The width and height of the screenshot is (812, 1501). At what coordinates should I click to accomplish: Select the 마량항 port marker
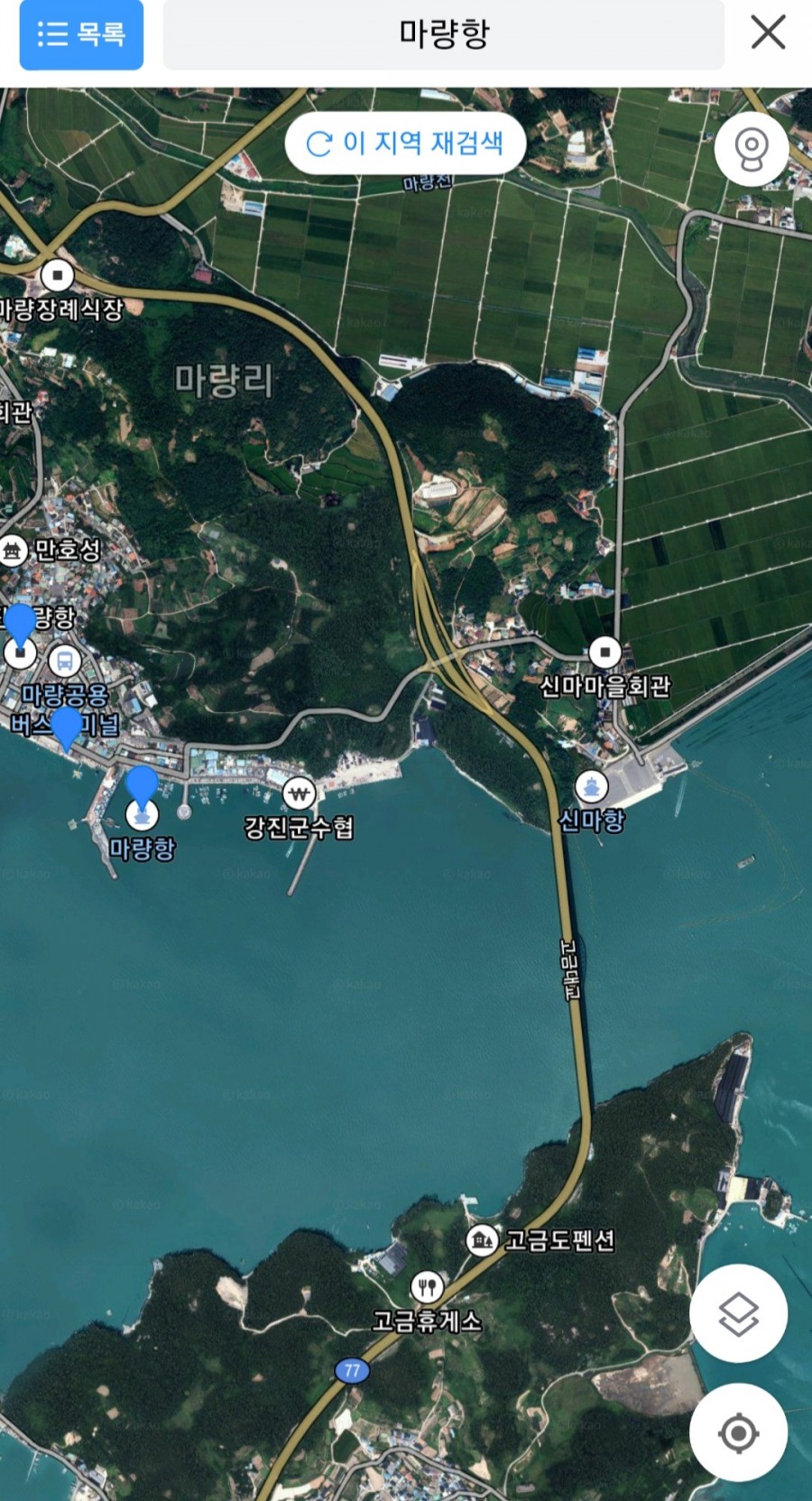click(x=142, y=815)
